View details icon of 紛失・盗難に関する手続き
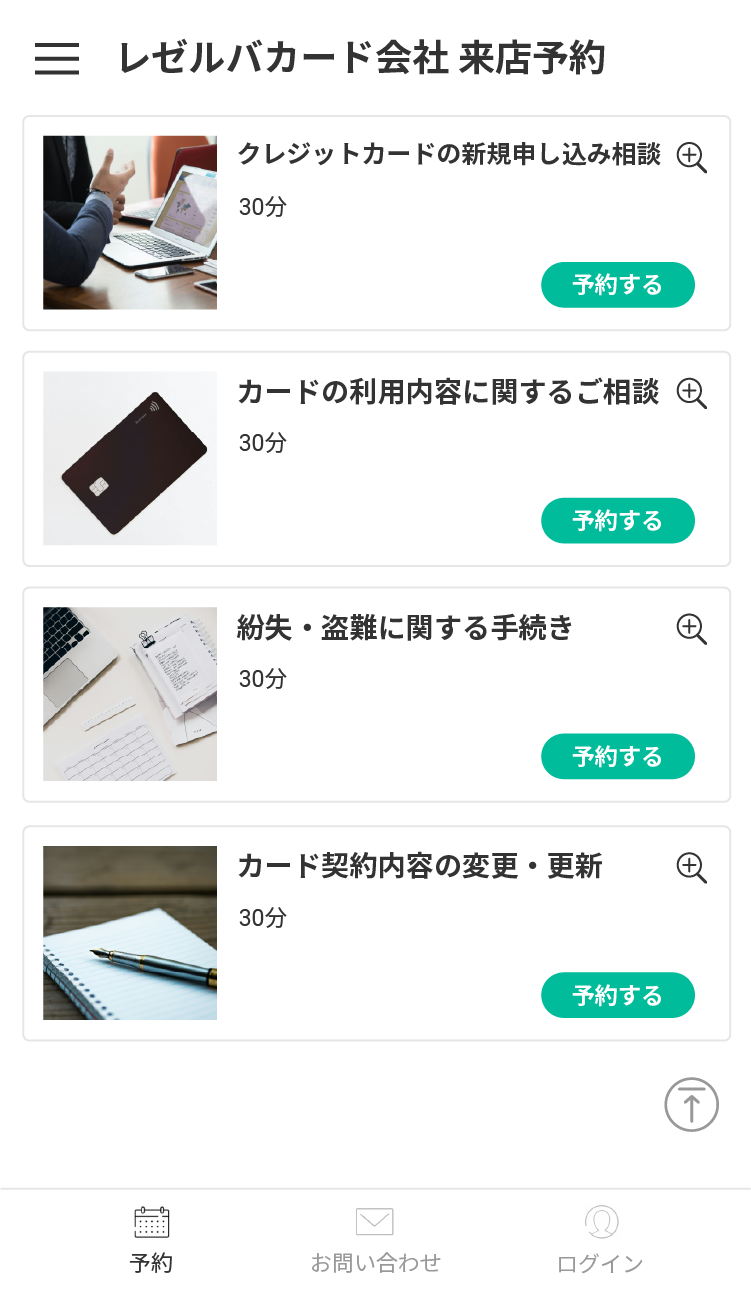This screenshot has width=751, height=1298. [x=692, y=629]
